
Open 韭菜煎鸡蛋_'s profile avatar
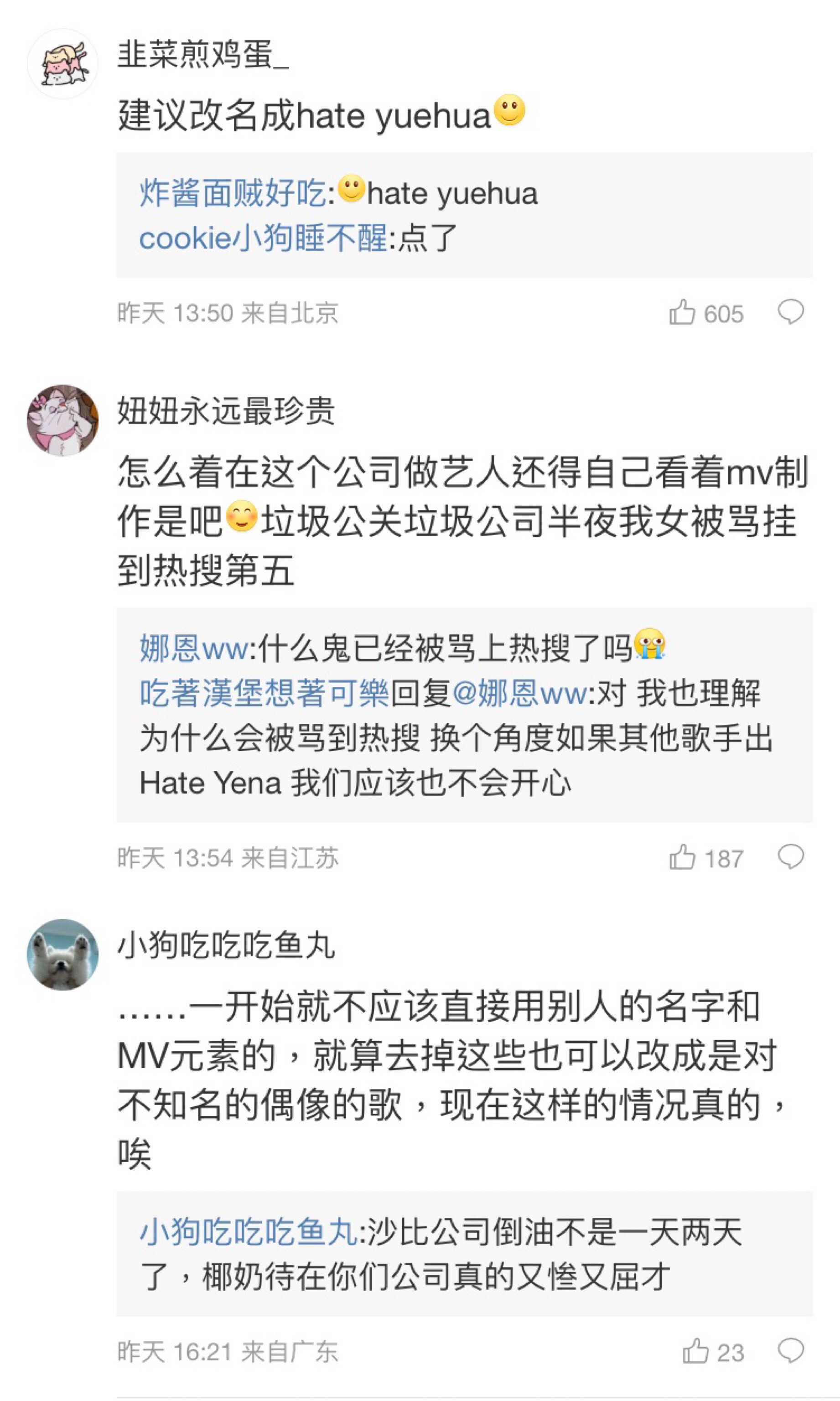(63, 64)
